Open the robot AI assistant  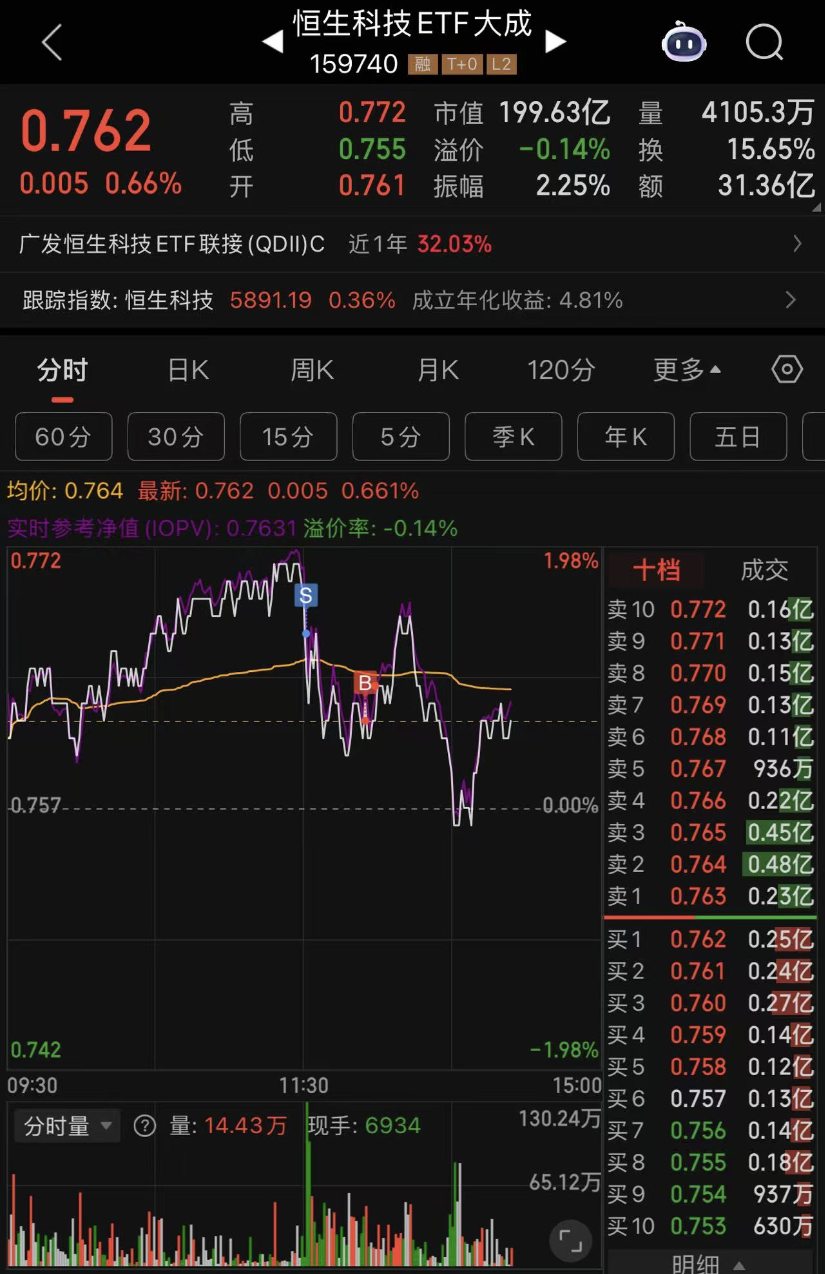(x=684, y=43)
